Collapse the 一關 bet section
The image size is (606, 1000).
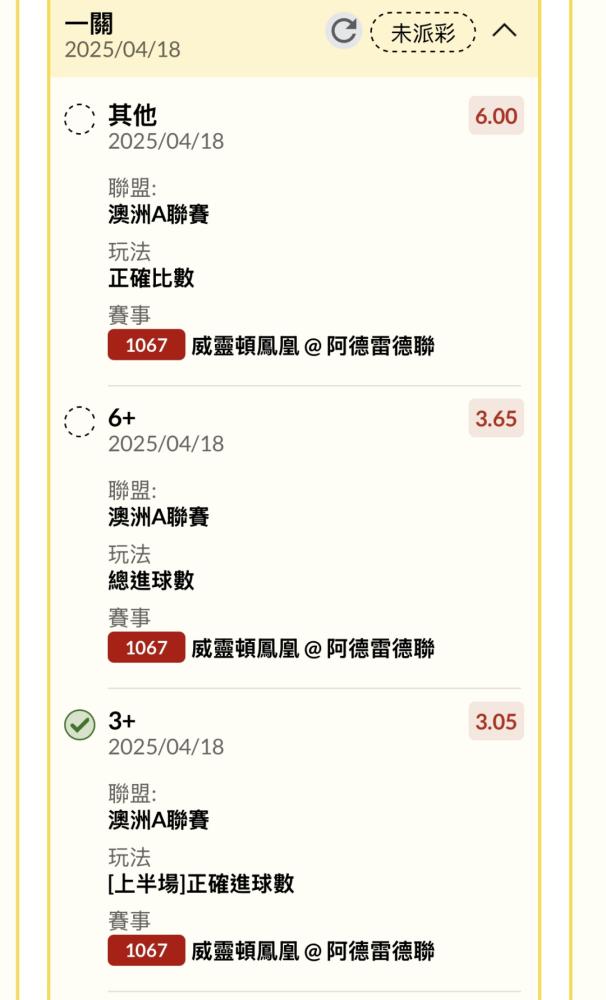[x=505, y=30]
